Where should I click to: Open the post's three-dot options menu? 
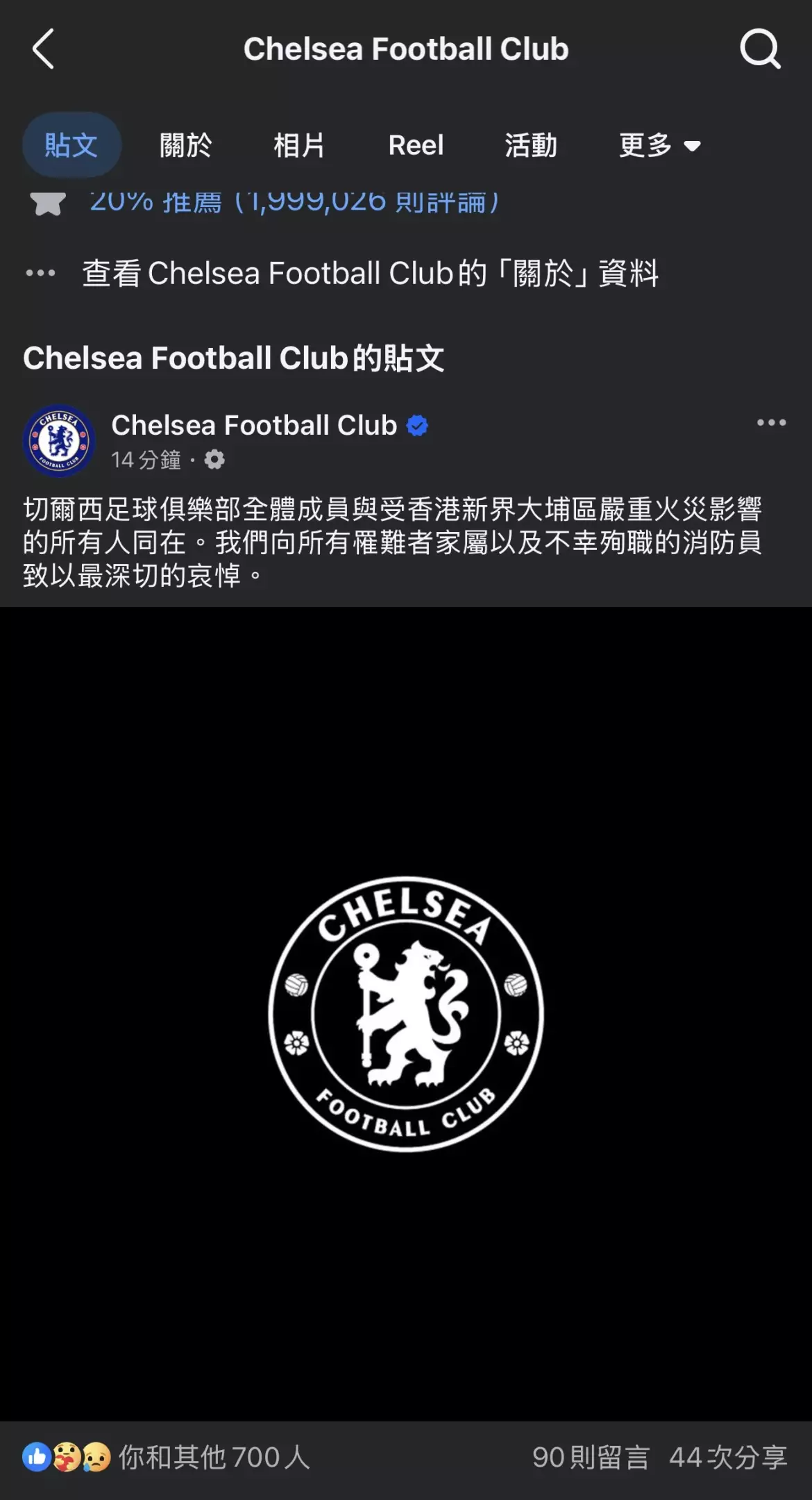771,422
